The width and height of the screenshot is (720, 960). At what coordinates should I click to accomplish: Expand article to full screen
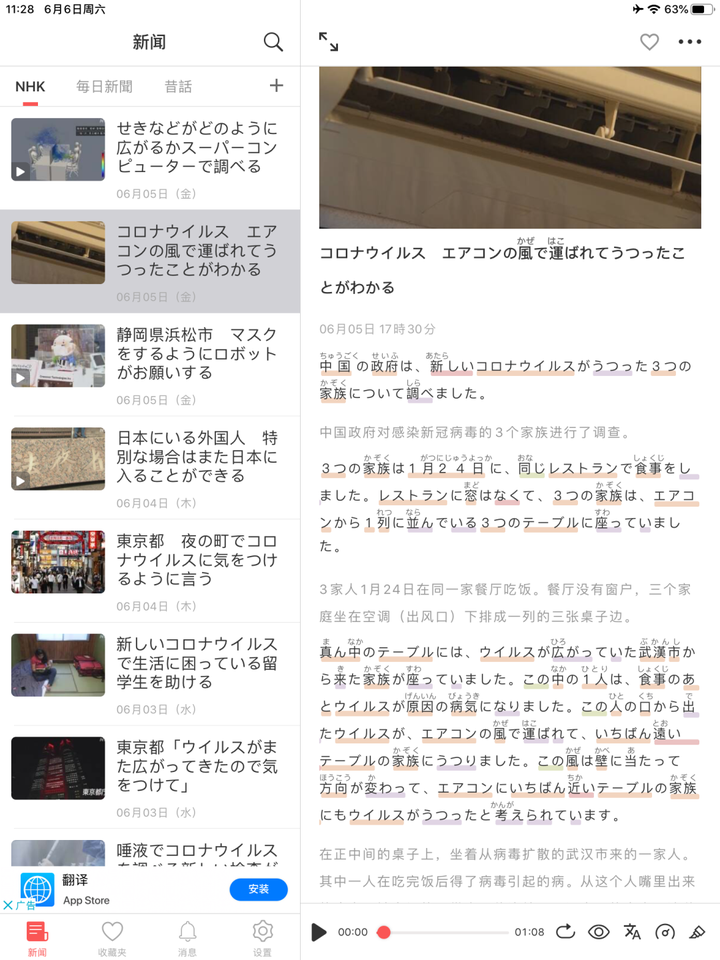click(x=328, y=42)
